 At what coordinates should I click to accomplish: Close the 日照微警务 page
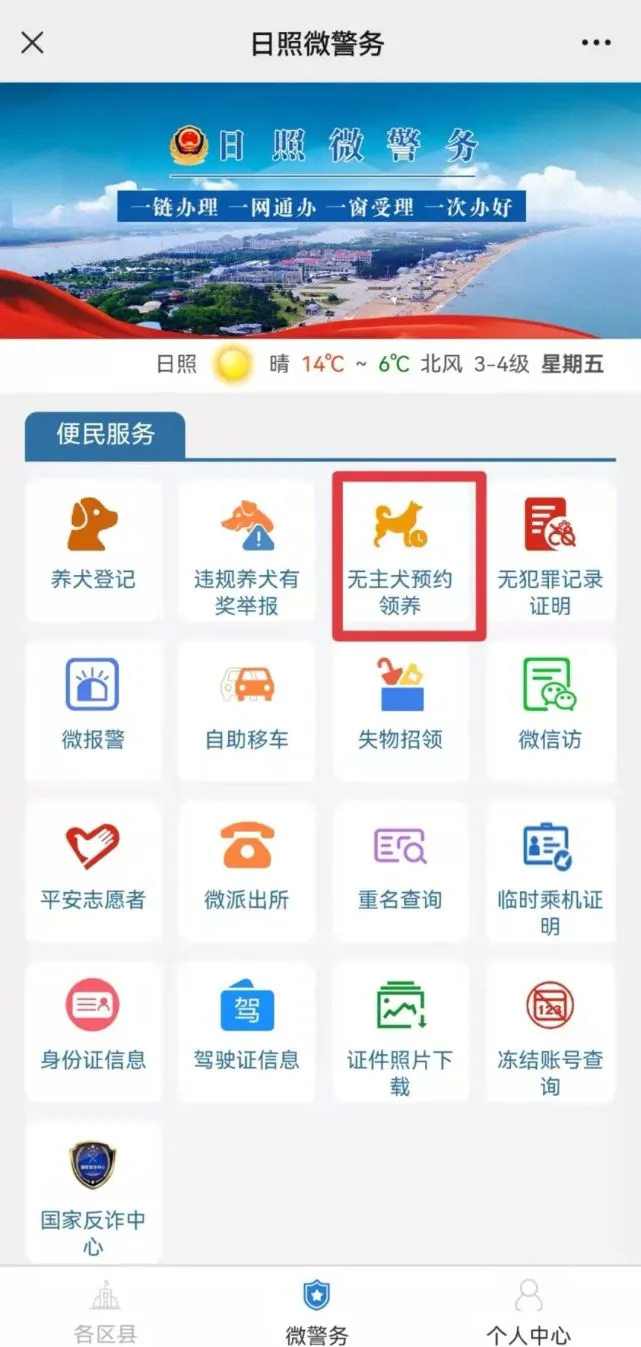coord(33,43)
